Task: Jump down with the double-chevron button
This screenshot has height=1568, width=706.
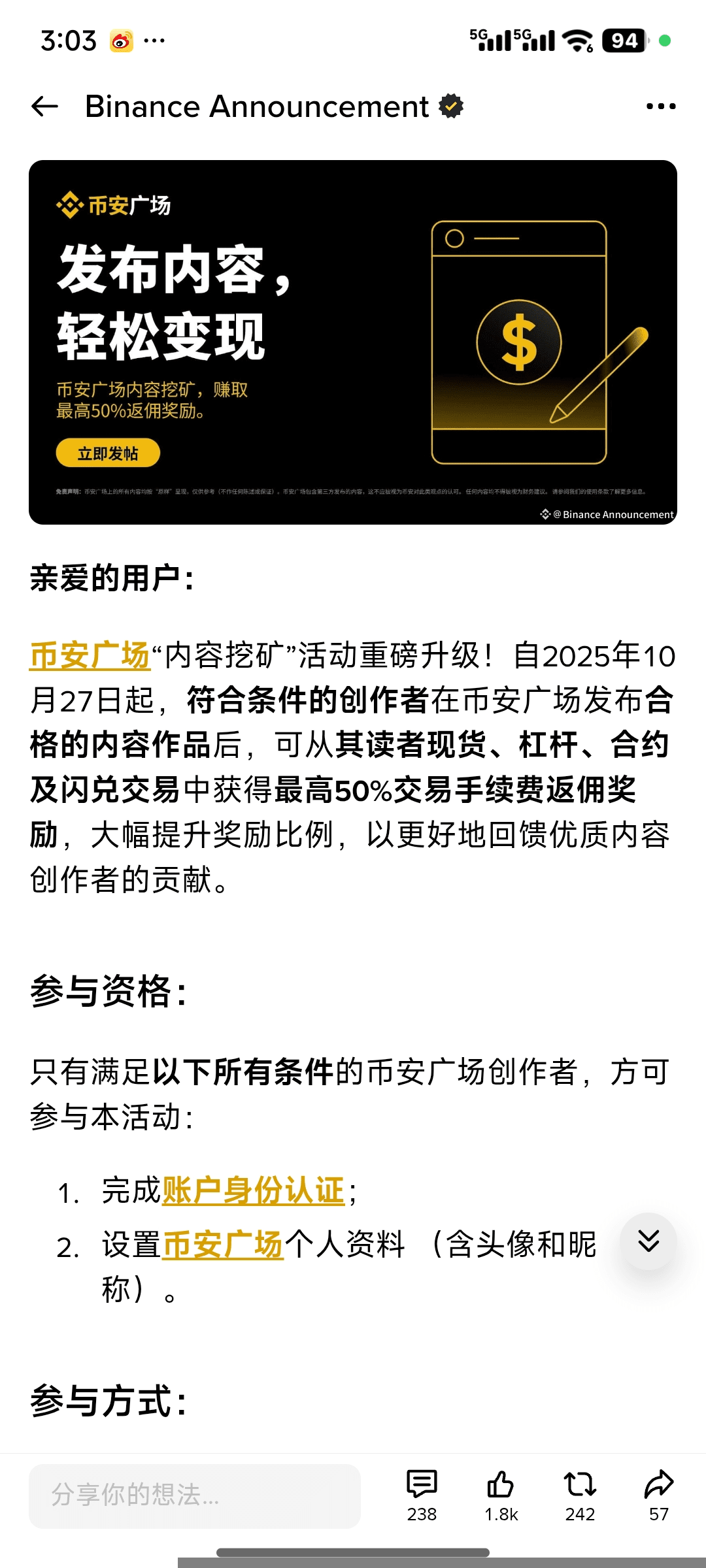Action: click(648, 1241)
